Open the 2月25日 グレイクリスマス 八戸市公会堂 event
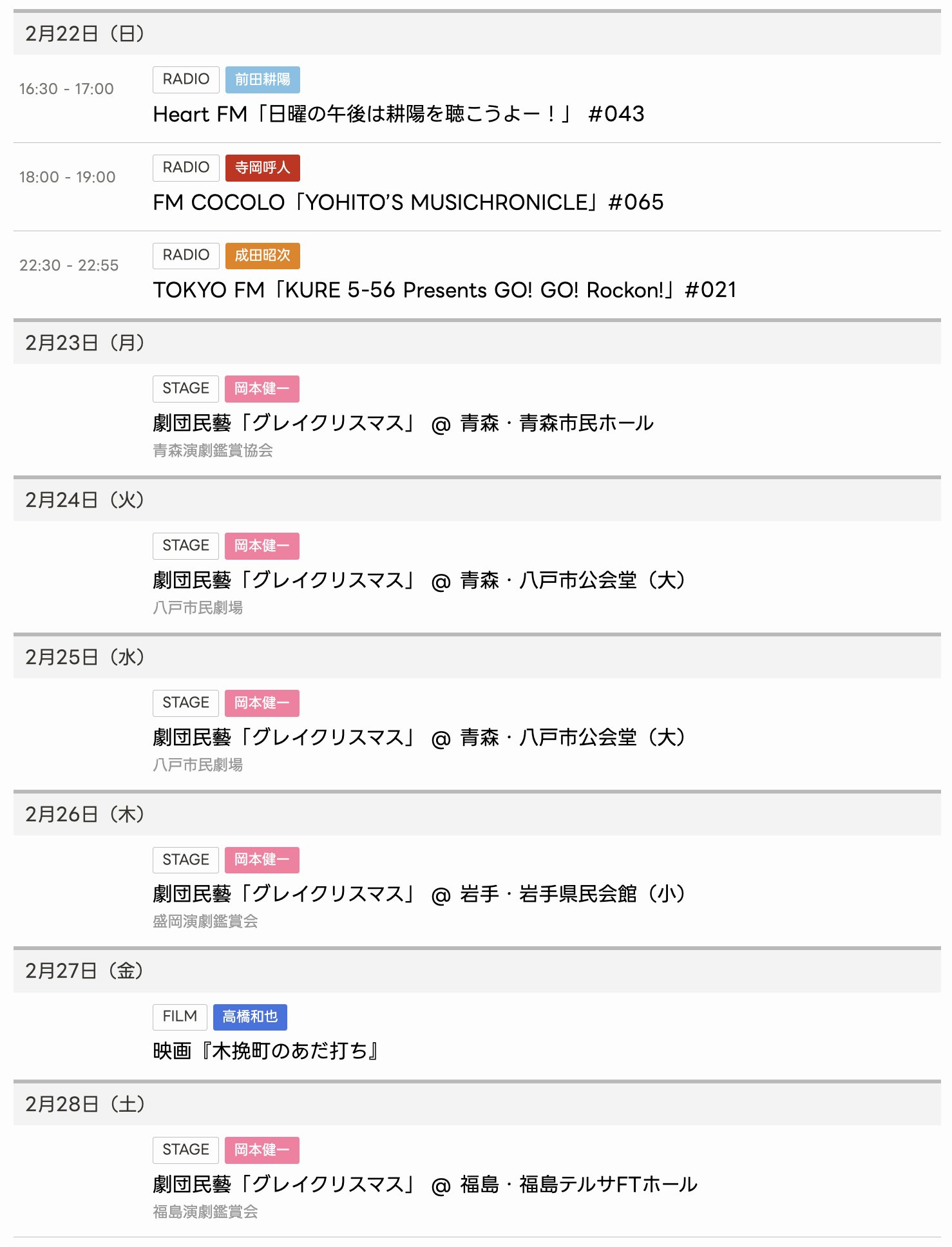 [419, 738]
